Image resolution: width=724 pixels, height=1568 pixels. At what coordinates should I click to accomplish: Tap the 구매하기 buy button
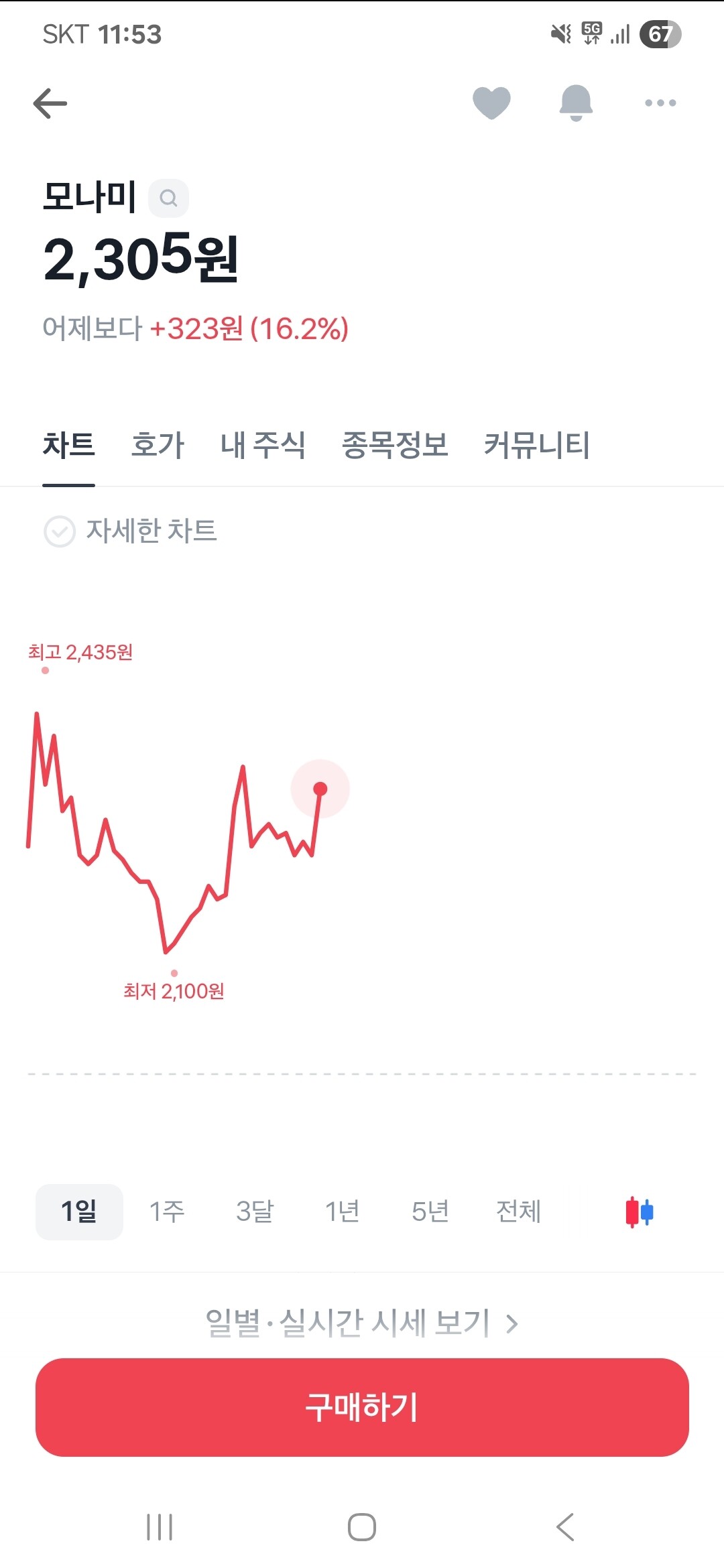click(362, 1407)
